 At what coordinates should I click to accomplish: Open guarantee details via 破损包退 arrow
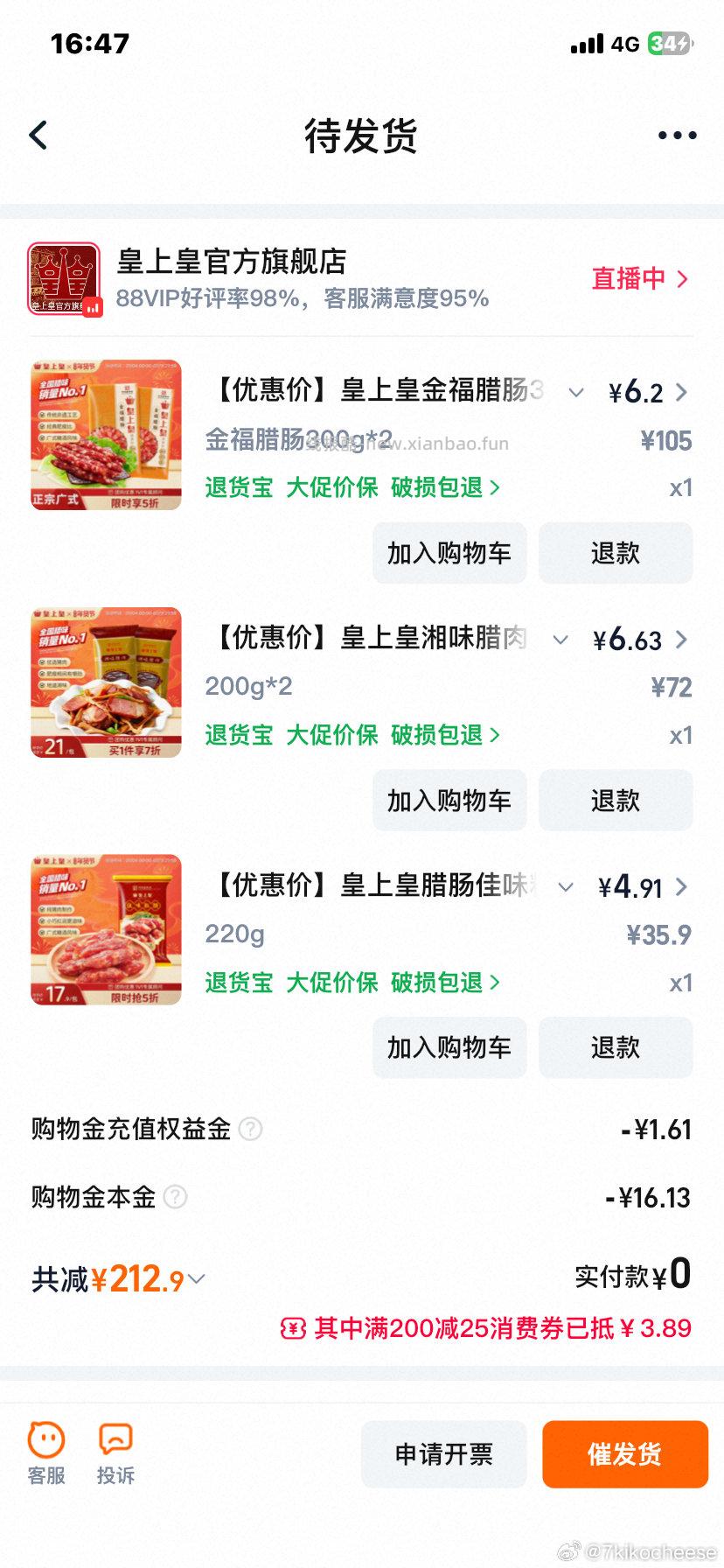click(x=496, y=487)
